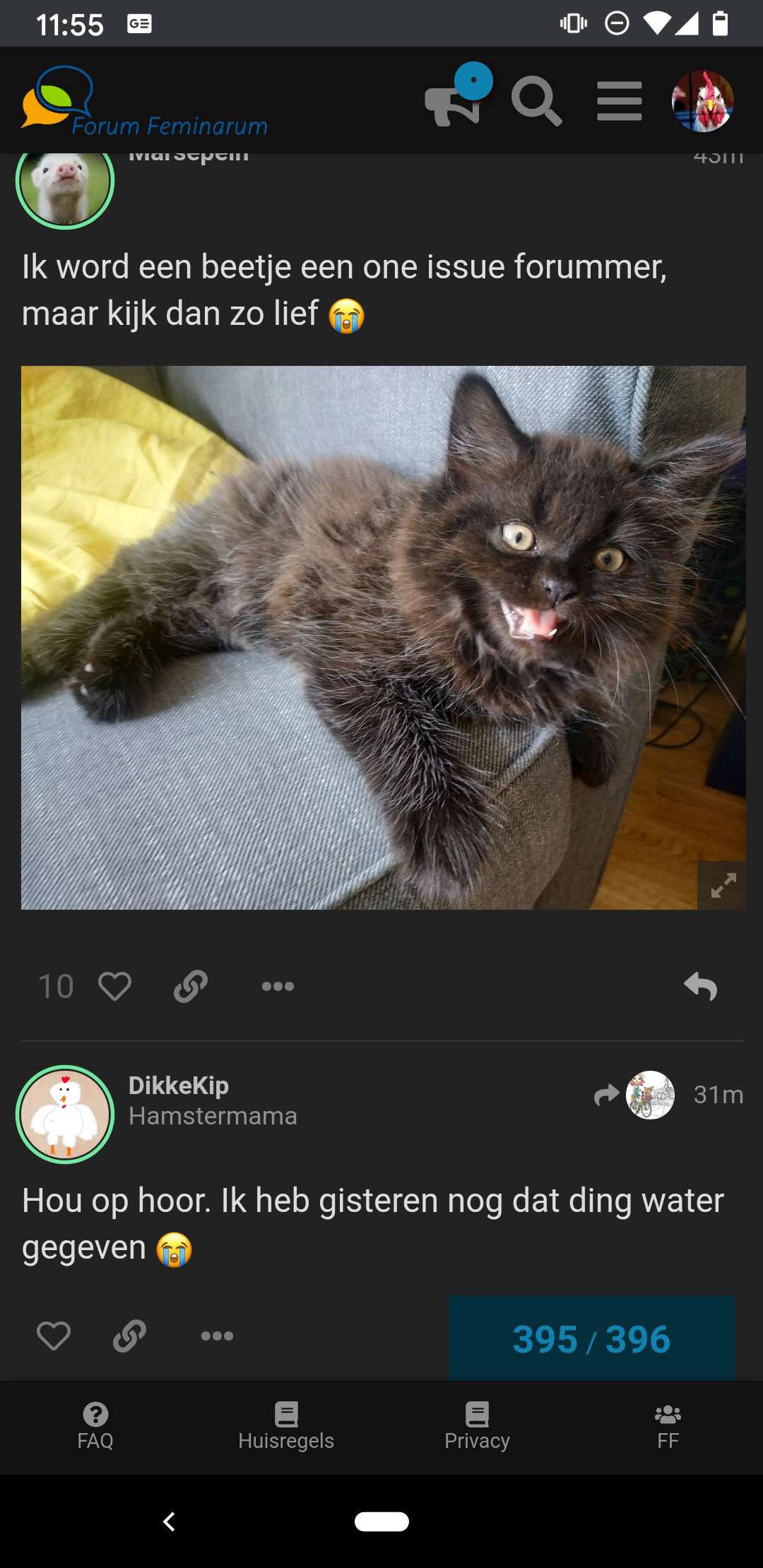Copy link of DikkeKip's post
The image size is (763, 1568).
130,1336
